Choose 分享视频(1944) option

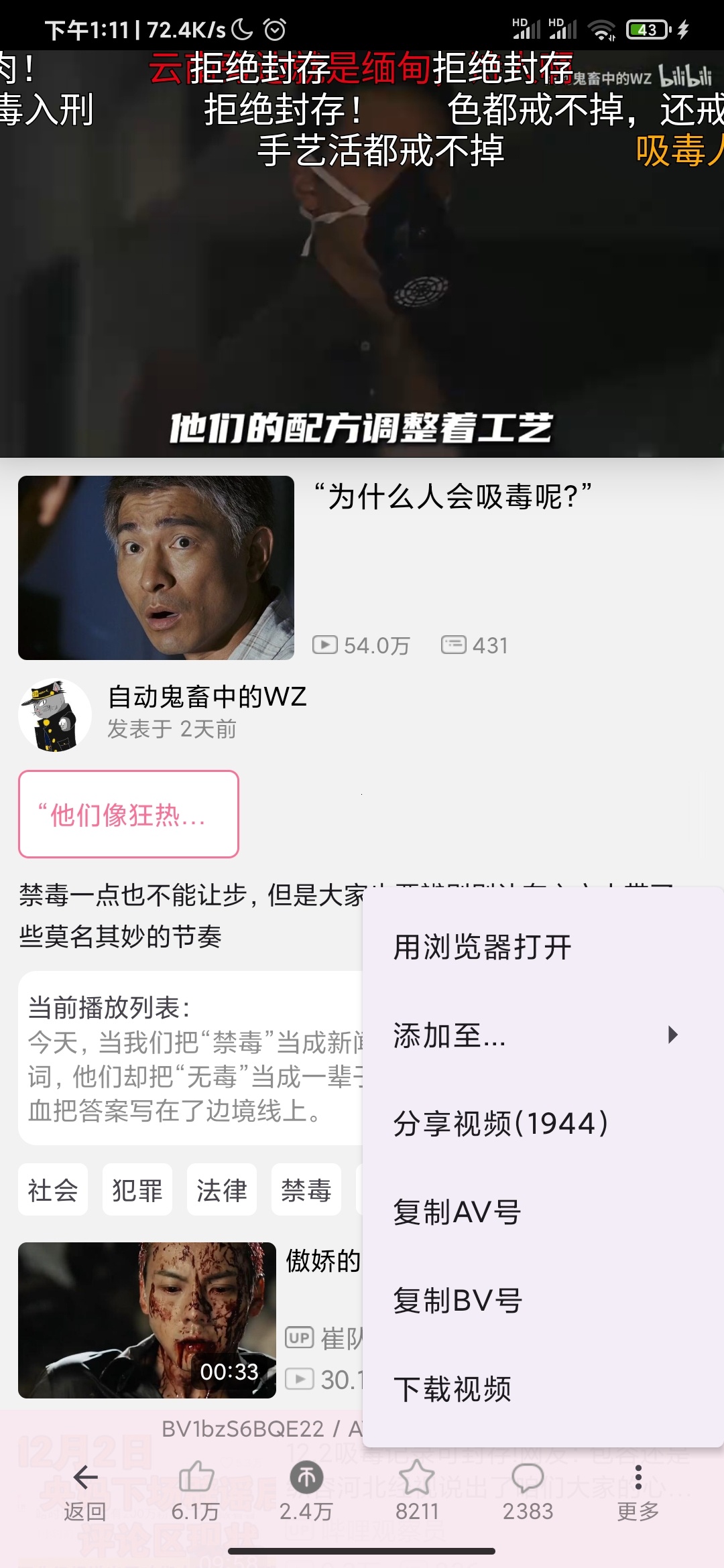tap(501, 1124)
